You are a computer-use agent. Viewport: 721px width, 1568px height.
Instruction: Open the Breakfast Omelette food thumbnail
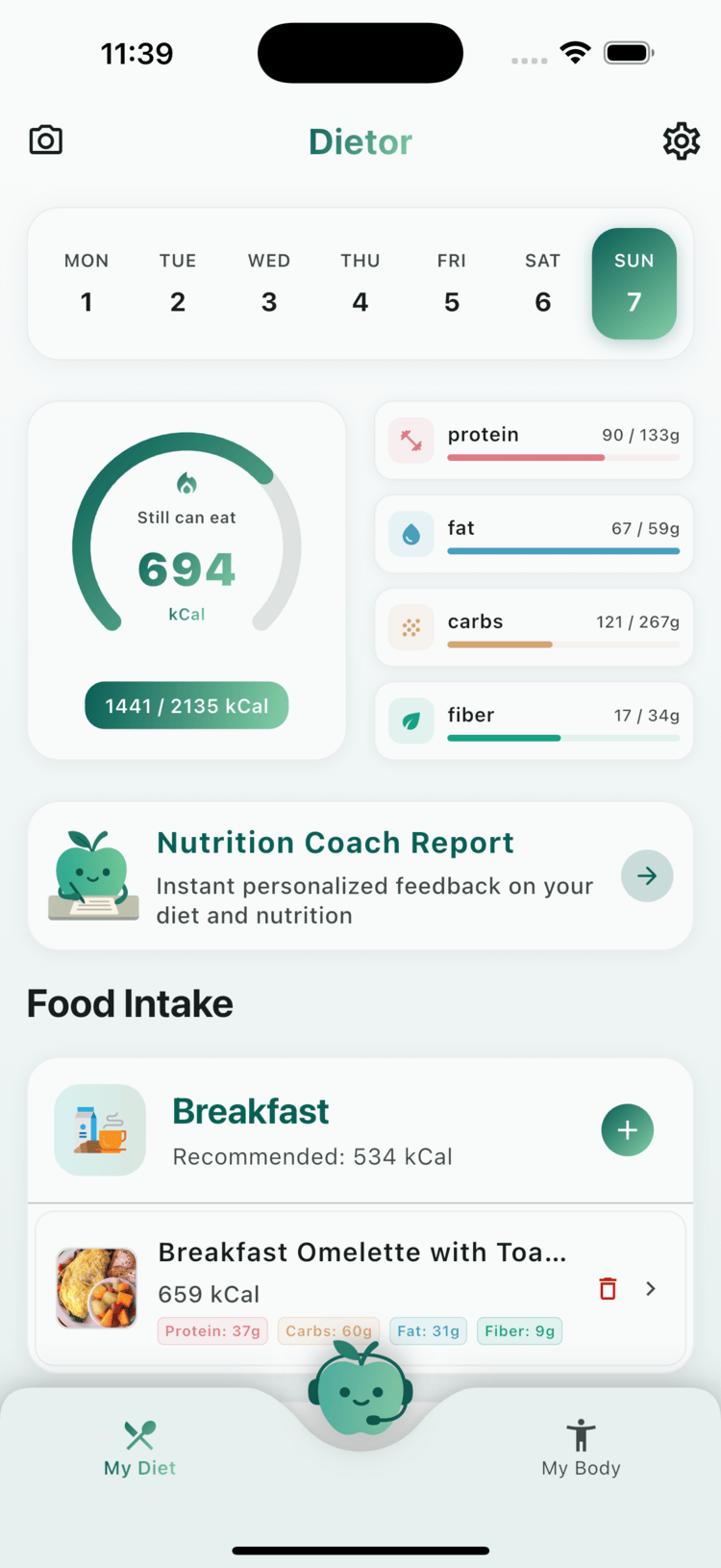click(96, 1288)
